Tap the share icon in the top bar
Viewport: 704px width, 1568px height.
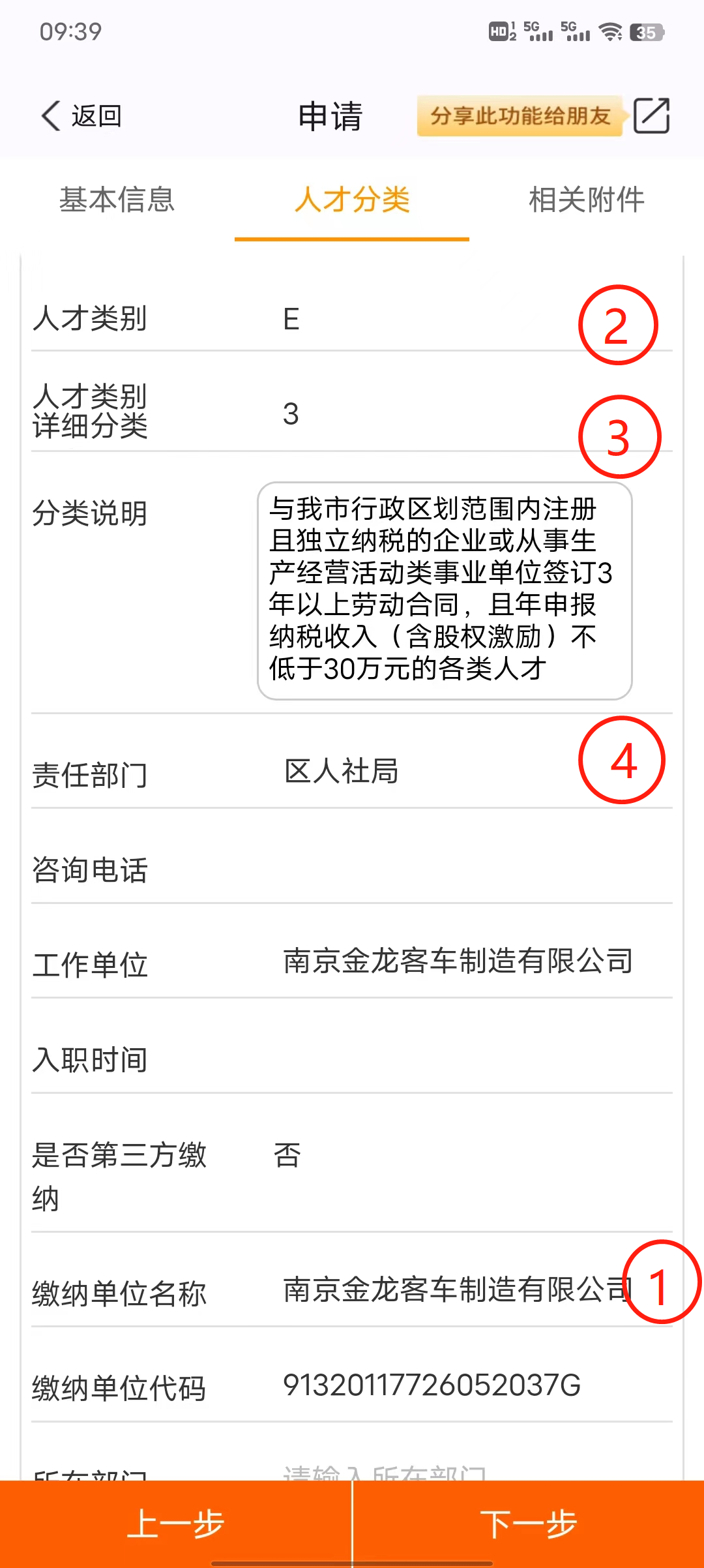(651, 116)
